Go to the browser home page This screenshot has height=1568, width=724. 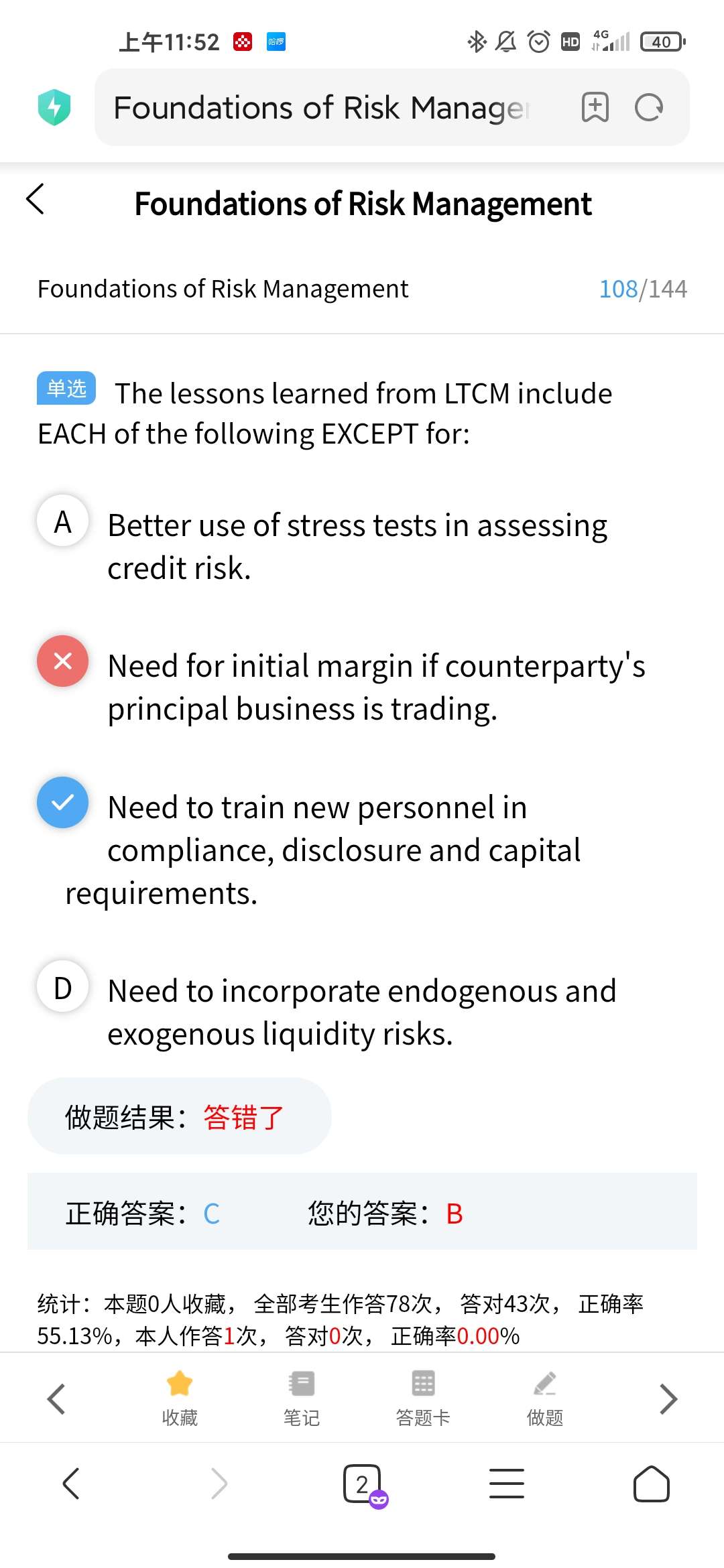tap(651, 1484)
